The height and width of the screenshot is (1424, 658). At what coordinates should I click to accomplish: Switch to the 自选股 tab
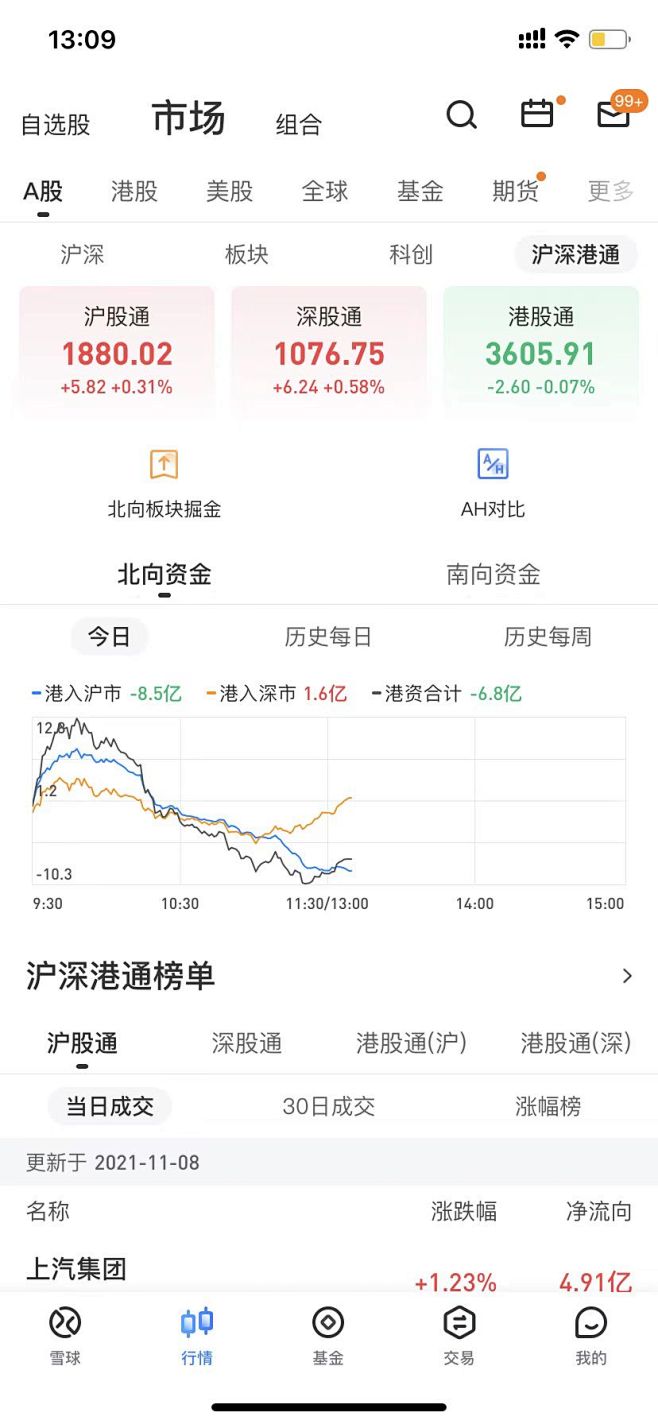pos(56,125)
